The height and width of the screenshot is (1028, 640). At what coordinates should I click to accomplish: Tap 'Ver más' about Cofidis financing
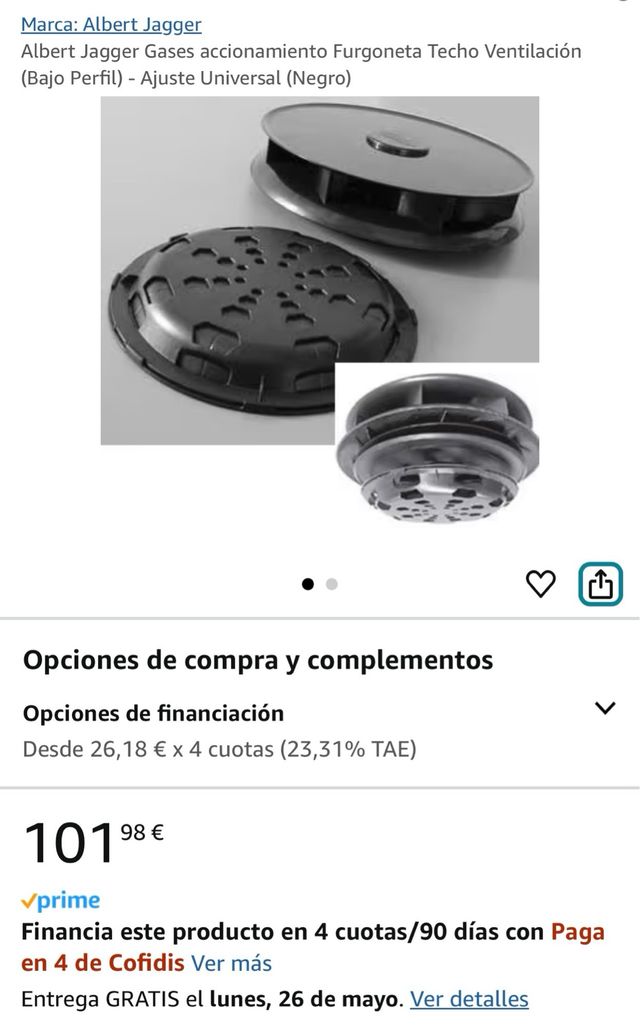(231, 963)
